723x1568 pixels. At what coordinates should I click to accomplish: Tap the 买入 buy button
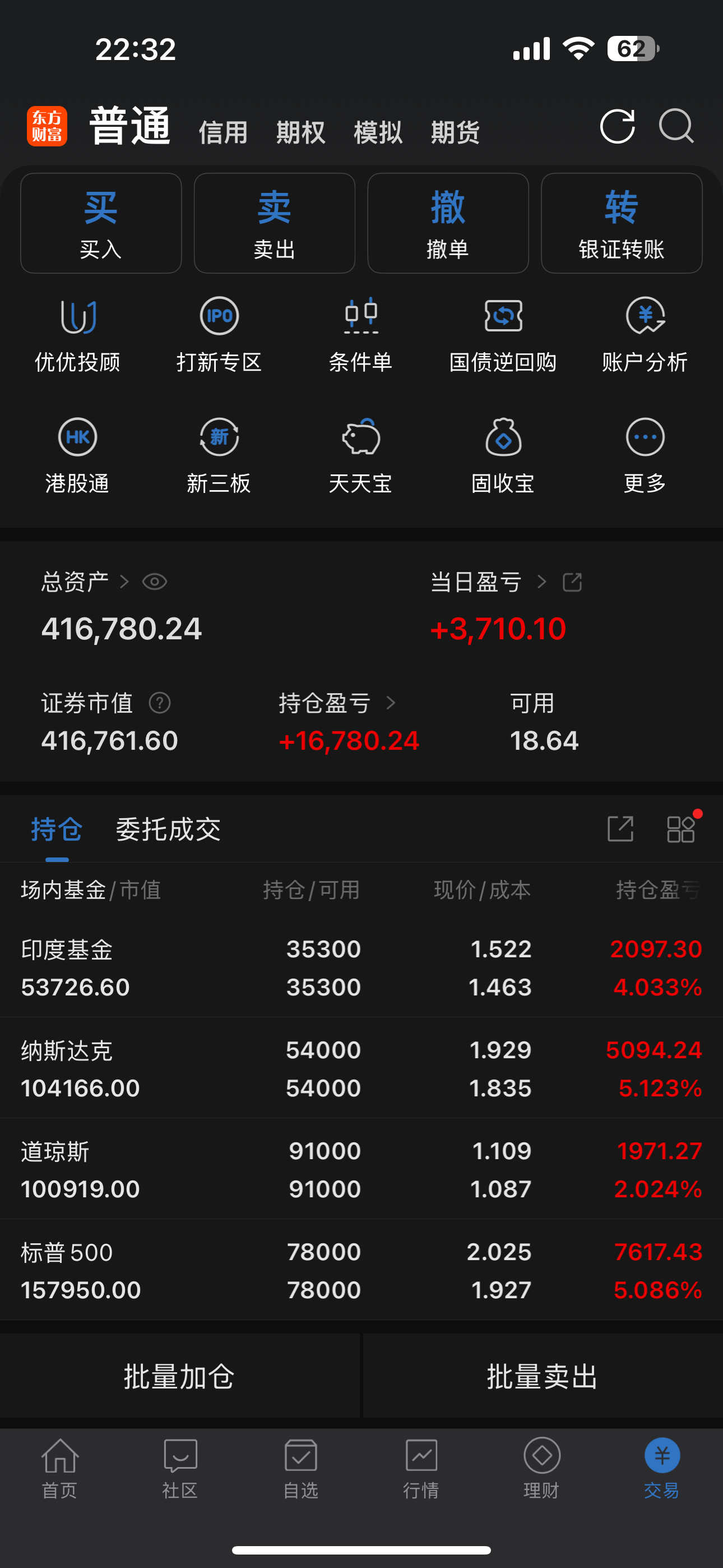101,223
